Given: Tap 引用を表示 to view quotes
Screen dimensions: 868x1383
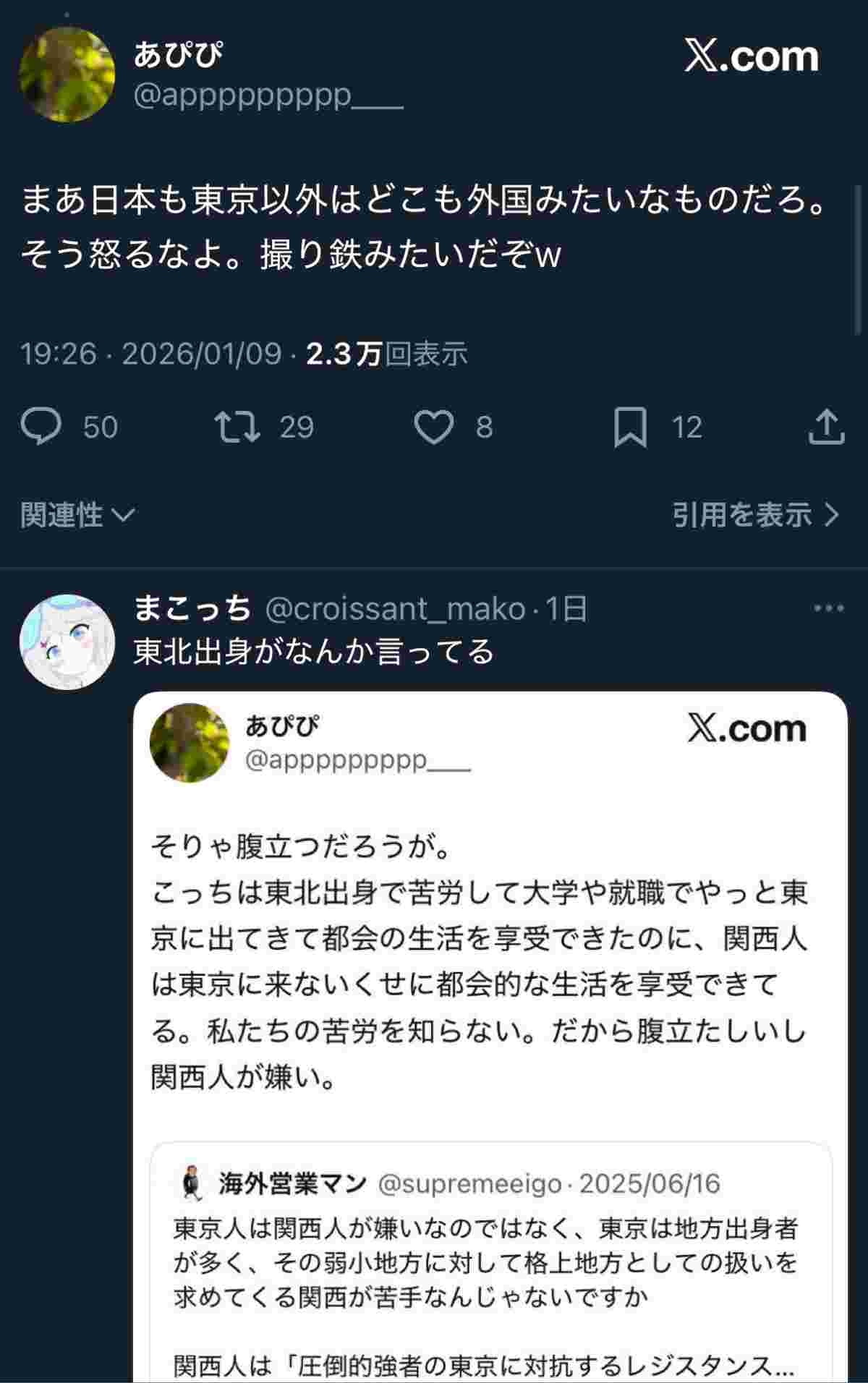Looking at the screenshot, I should [x=755, y=515].
